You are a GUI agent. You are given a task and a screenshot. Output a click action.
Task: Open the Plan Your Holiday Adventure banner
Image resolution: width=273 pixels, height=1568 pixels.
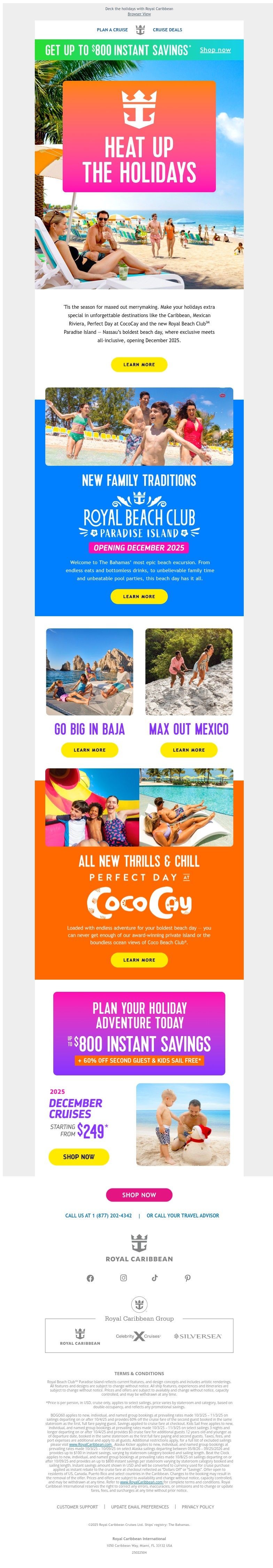click(x=139, y=1034)
